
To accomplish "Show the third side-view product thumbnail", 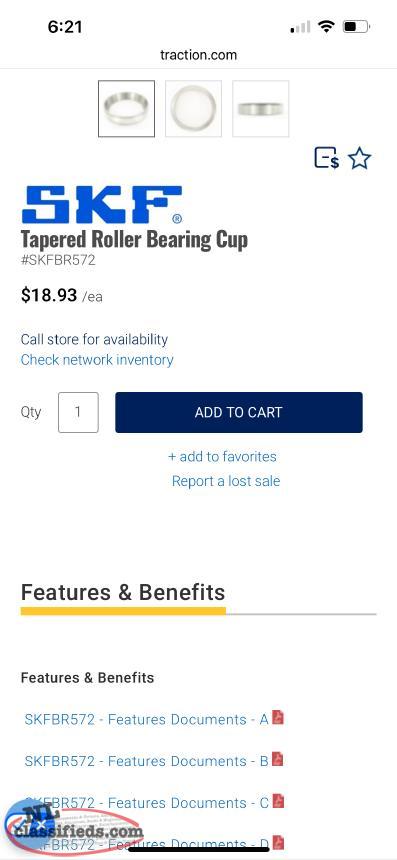I will pos(260,109).
